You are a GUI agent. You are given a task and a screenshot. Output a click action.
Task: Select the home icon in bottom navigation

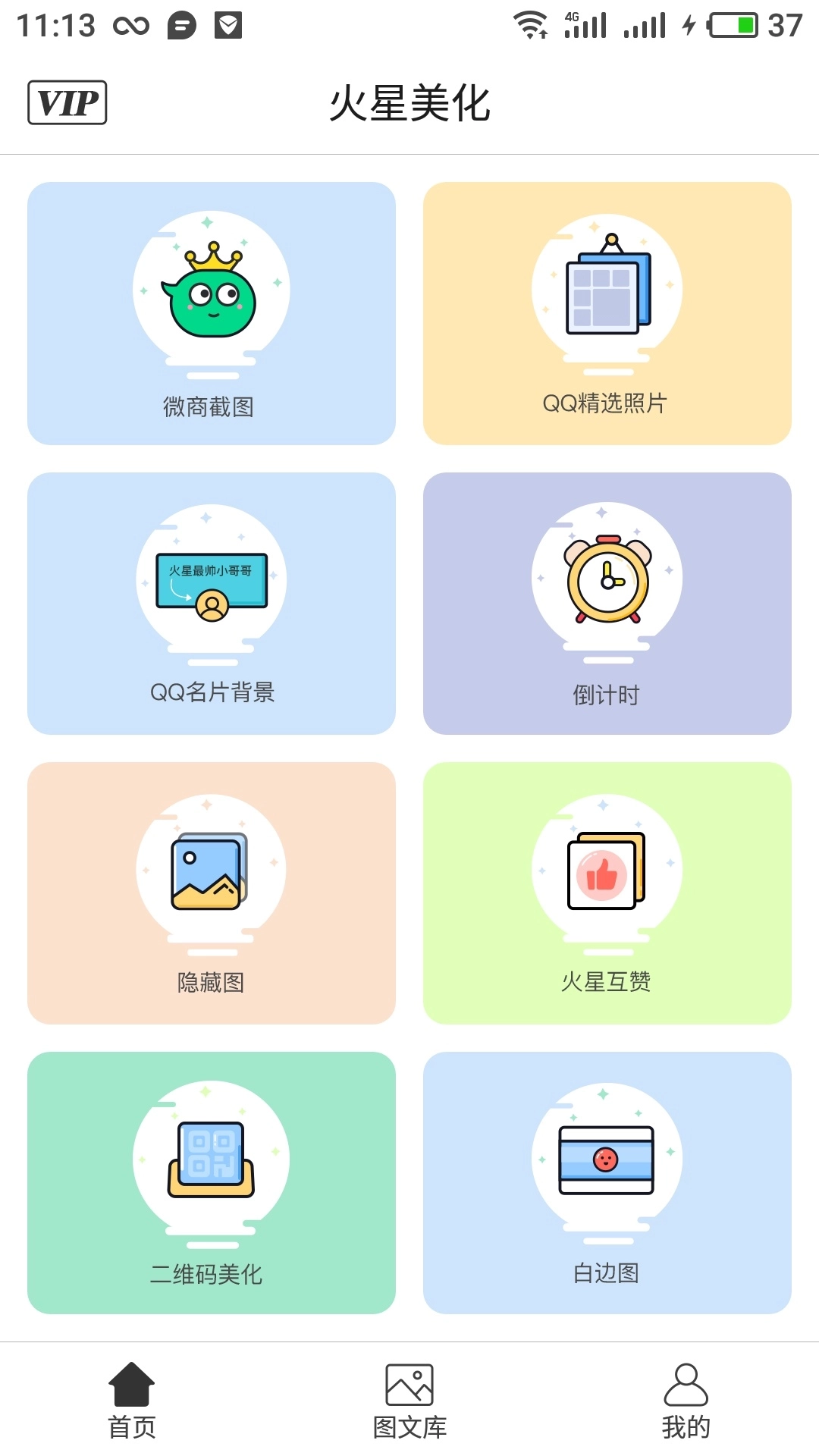(x=133, y=1388)
